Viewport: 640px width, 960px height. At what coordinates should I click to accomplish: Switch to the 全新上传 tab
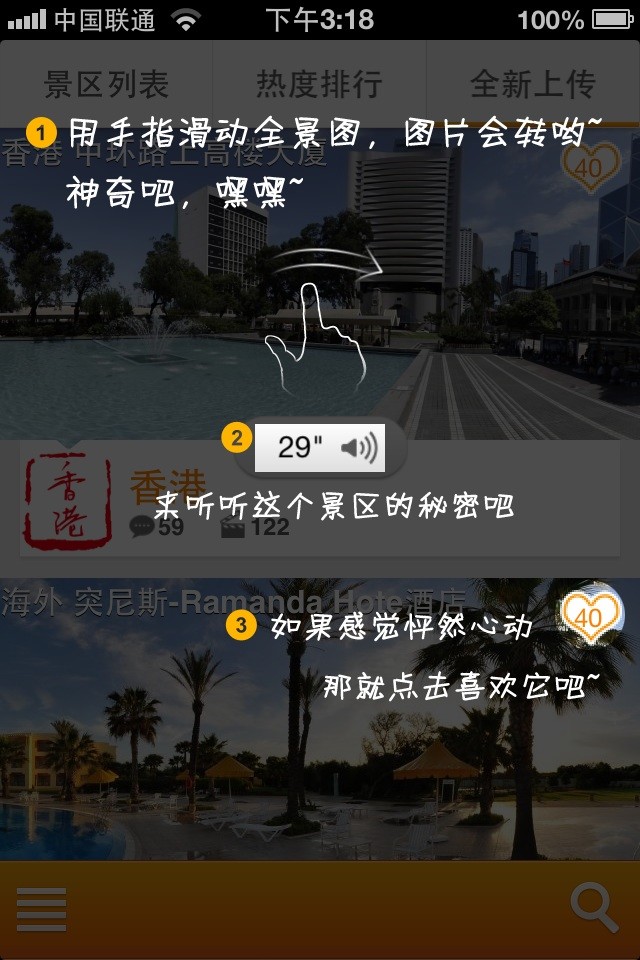pyautogui.click(x=532, y=84)
